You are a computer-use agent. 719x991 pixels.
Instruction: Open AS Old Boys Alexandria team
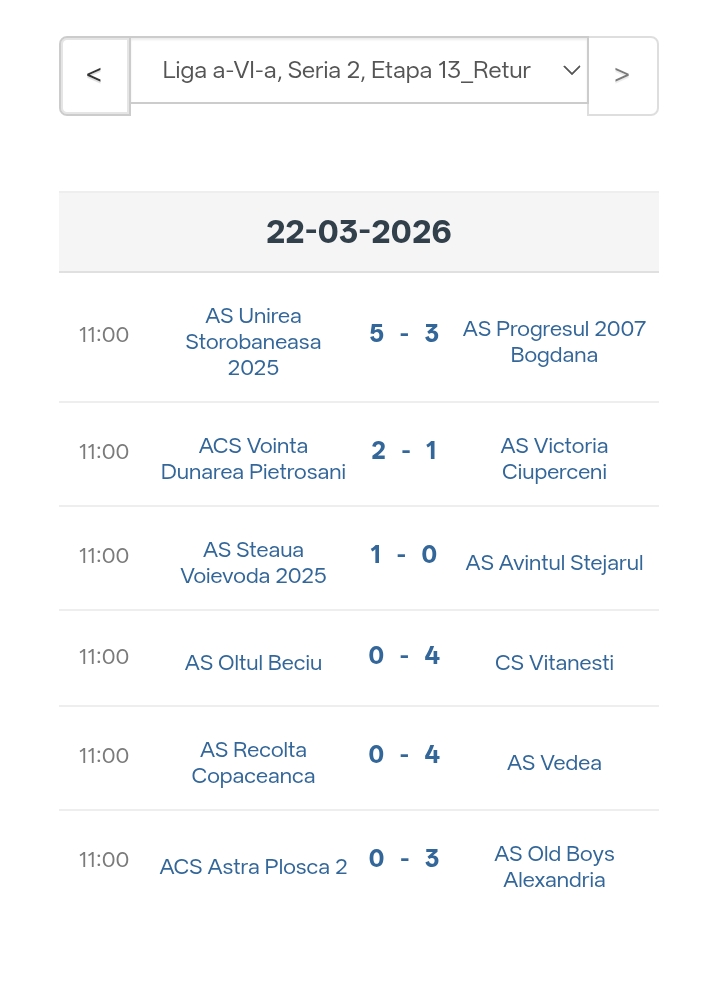(554, 867)
